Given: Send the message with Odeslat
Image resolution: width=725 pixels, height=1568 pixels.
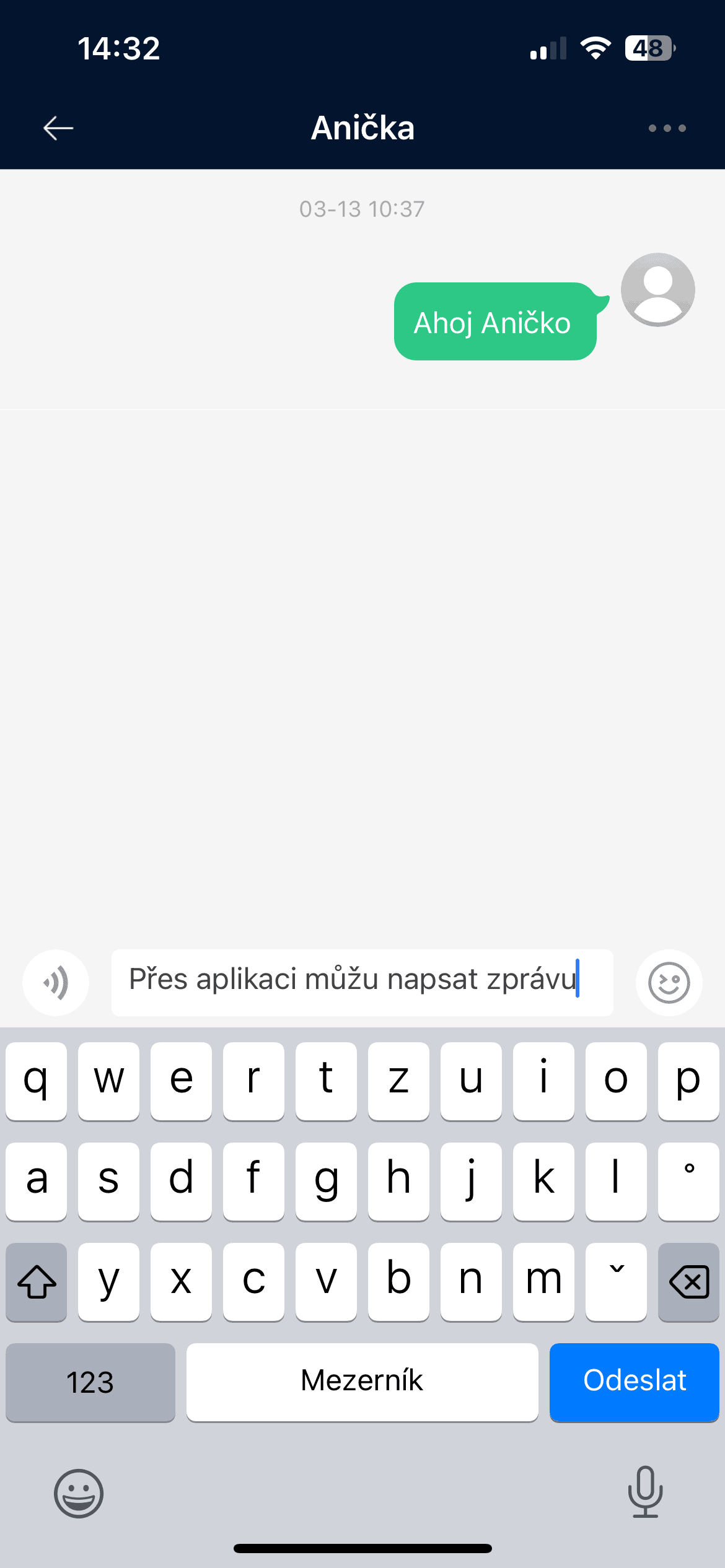Looking at the screenshot, I should [634, 1382].
